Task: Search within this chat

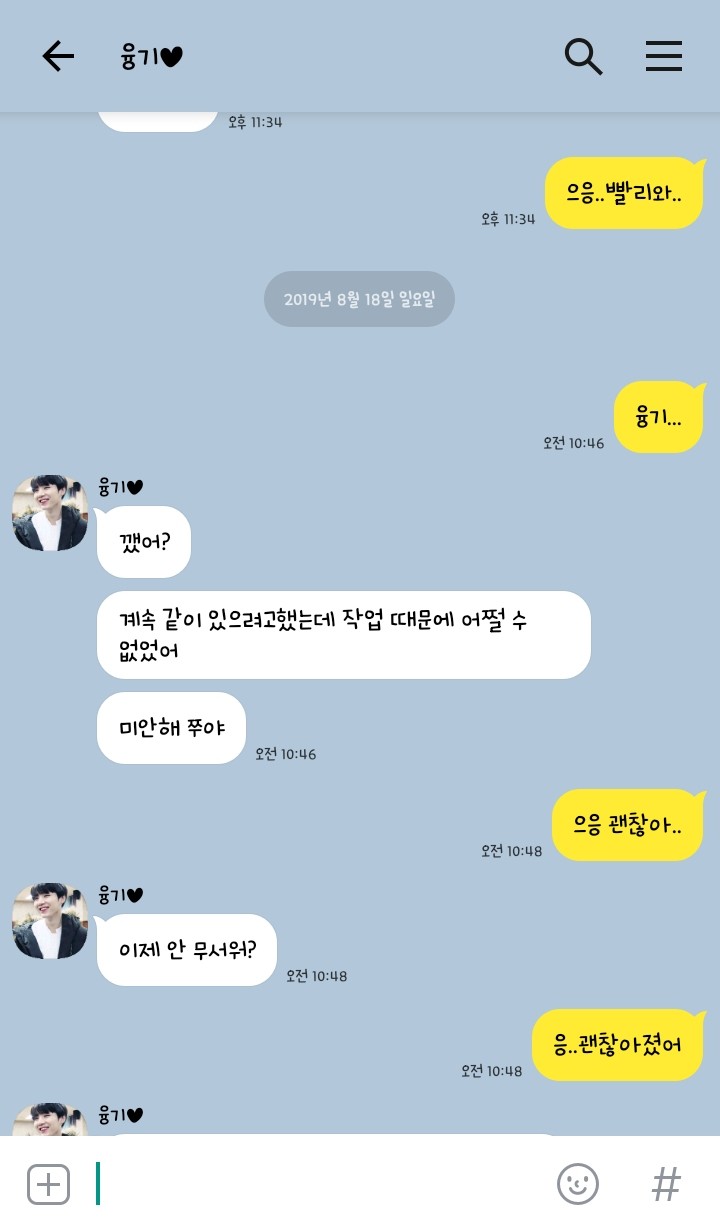Action: pos(583,57)
